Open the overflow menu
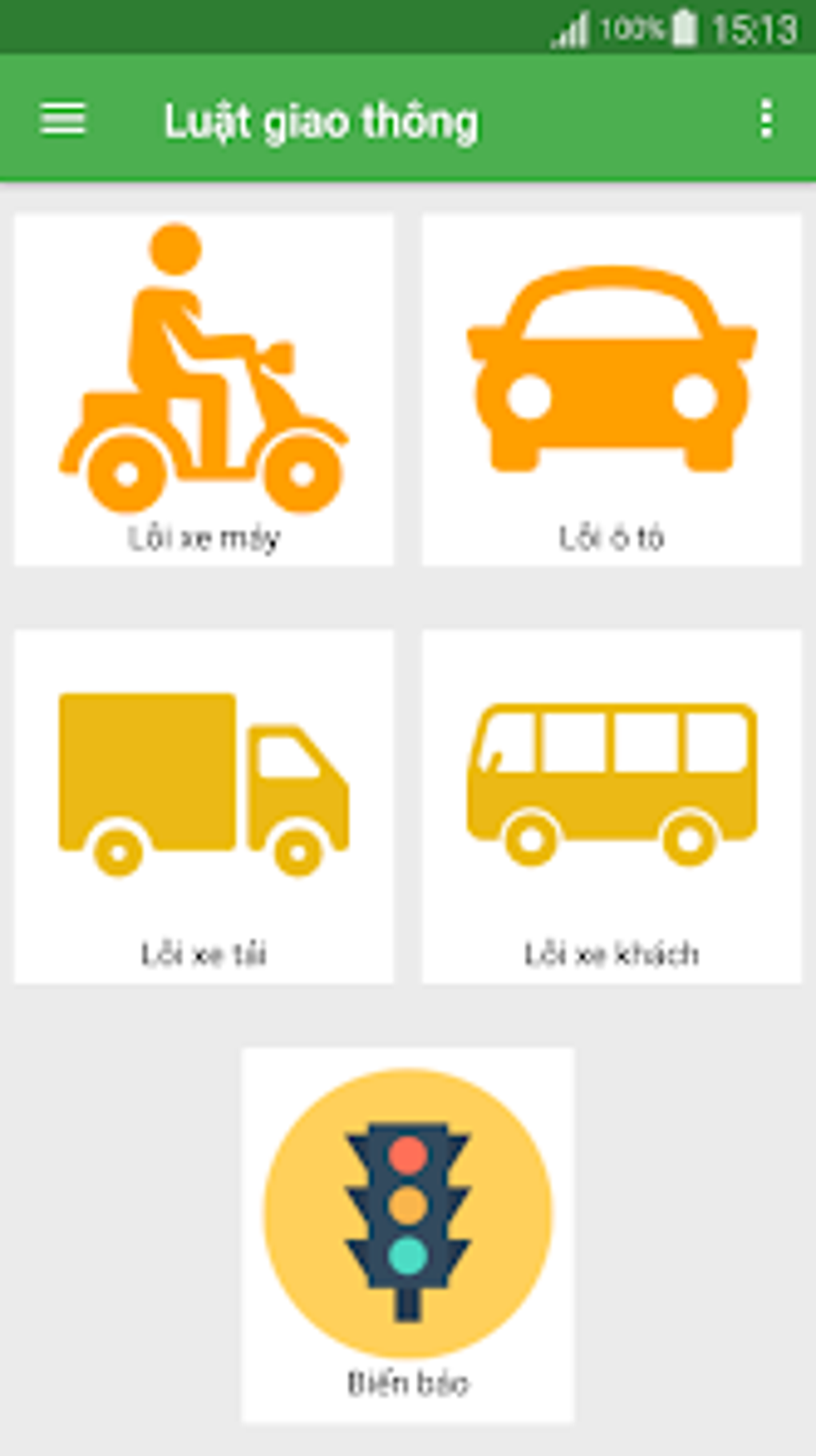 pyautogui.click(x=766, y=120)
